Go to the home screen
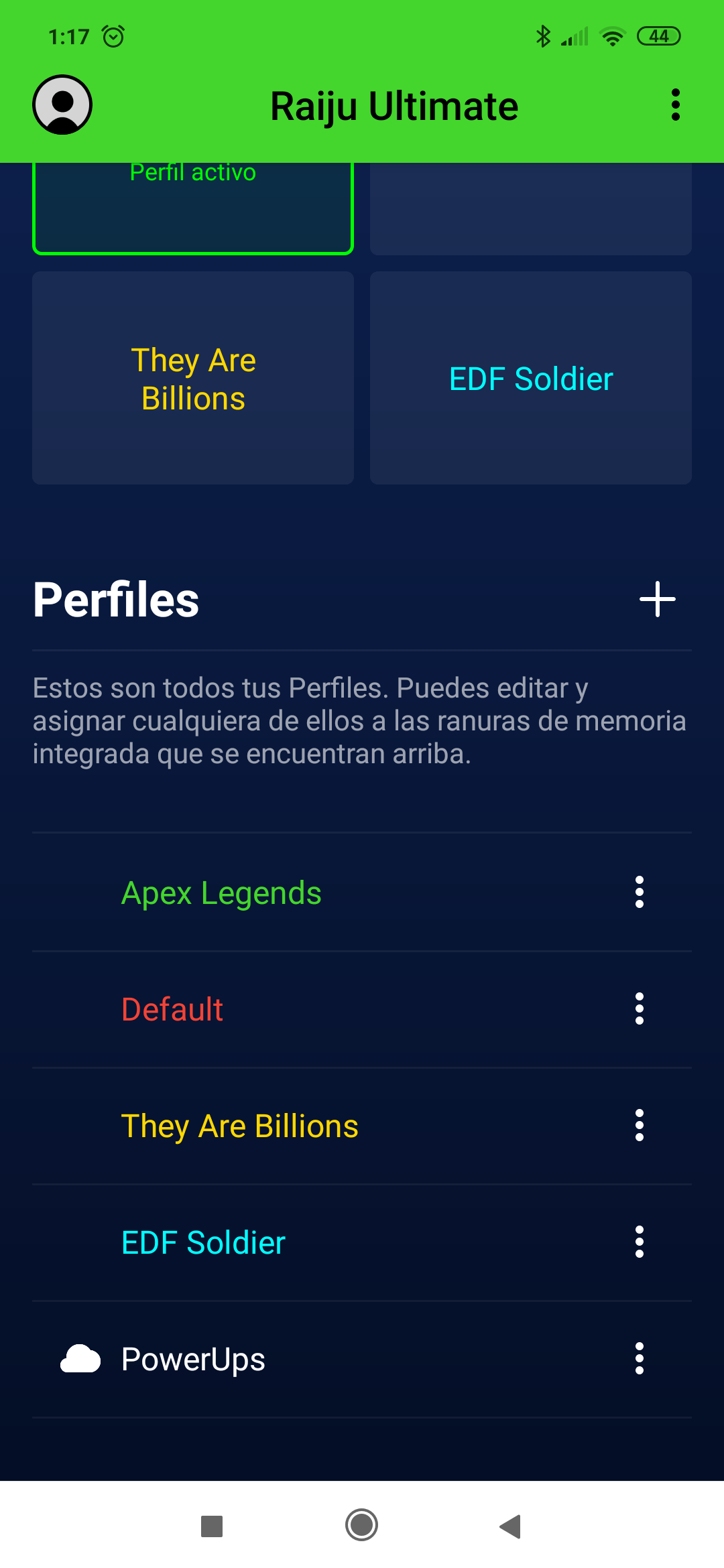Image resolution: width=724 pixels, height=1568 pixels. click(x=361, y=1526)
